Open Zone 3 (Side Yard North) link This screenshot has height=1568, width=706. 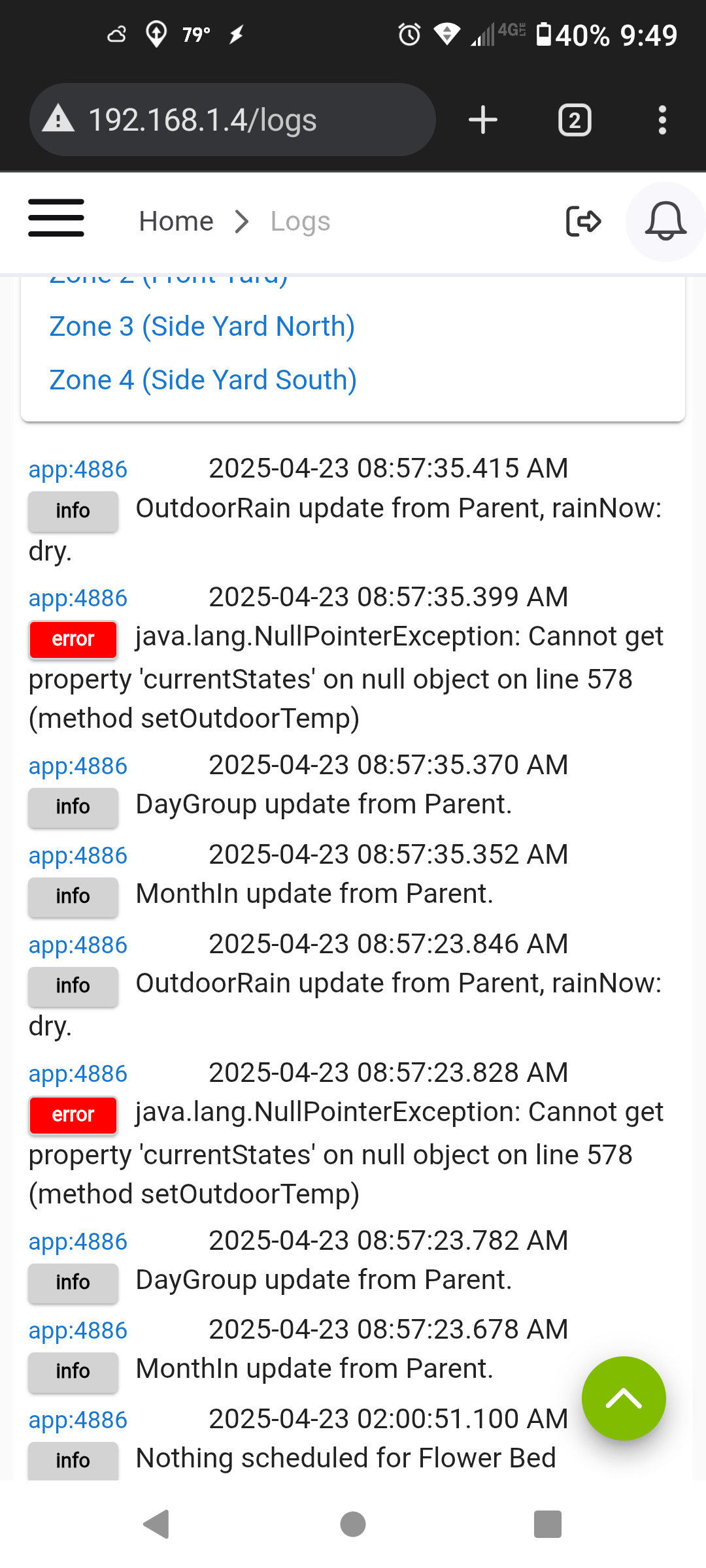(x=202, y=326)
